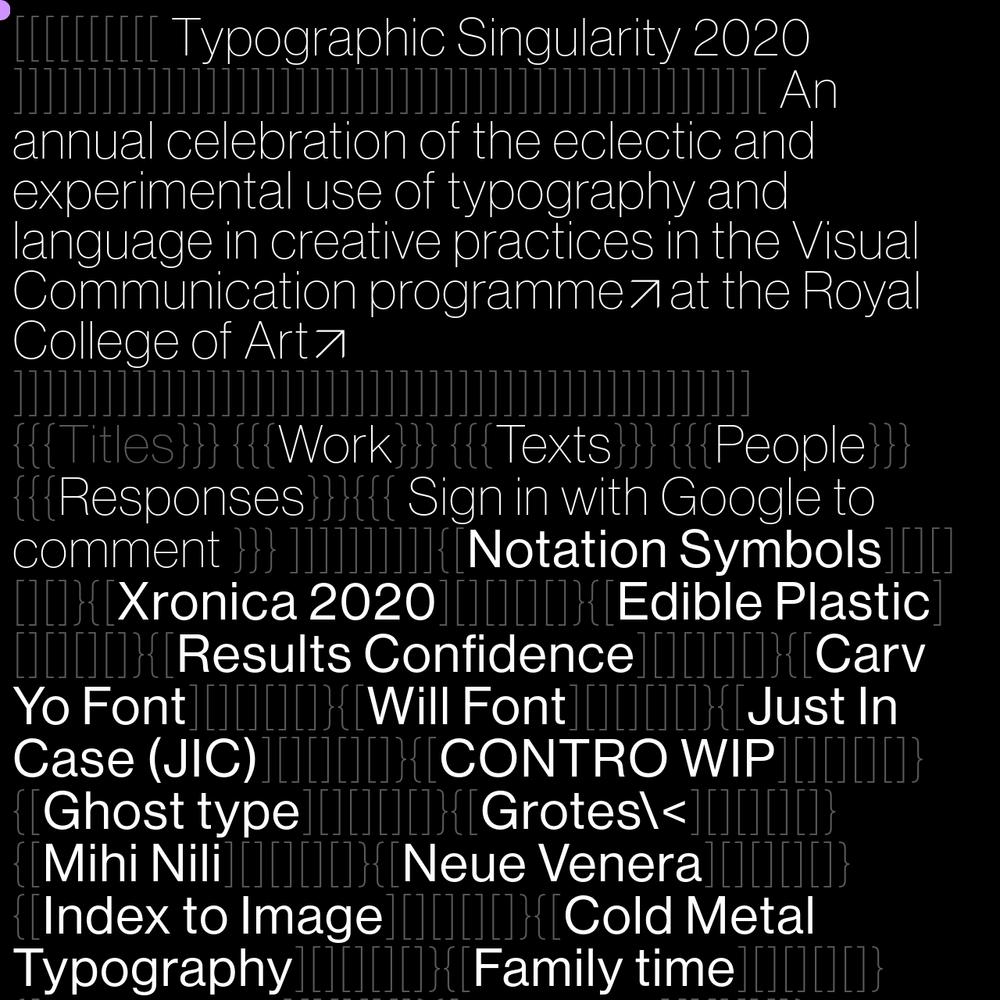Screen dimensions: 1000x1000
Task: Open the Notation Symbols project
Action: coord(674,550)
